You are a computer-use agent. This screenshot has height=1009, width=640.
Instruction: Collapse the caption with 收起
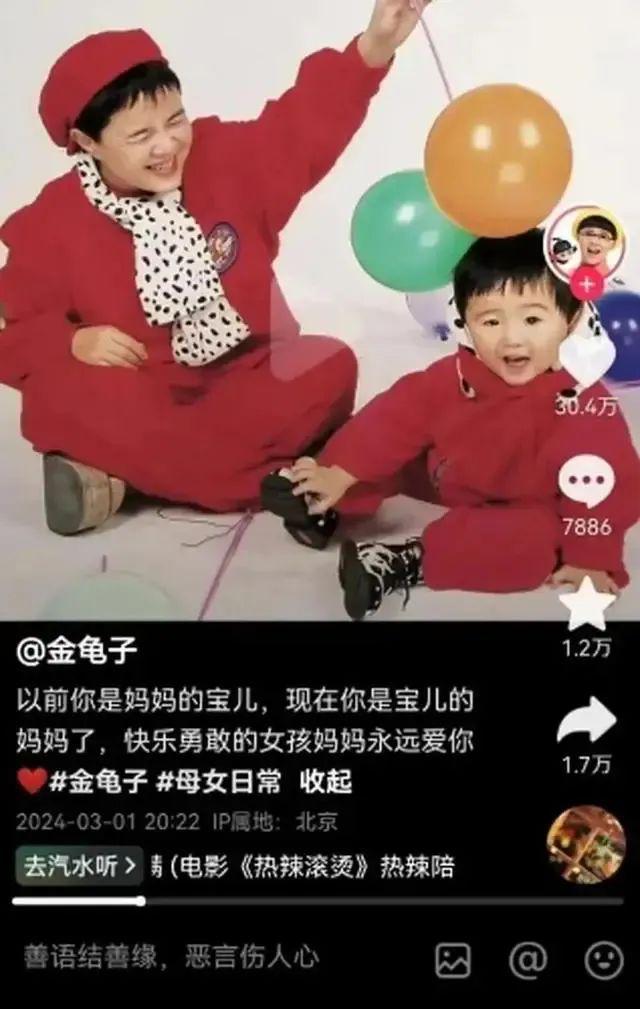coord(326,781)
